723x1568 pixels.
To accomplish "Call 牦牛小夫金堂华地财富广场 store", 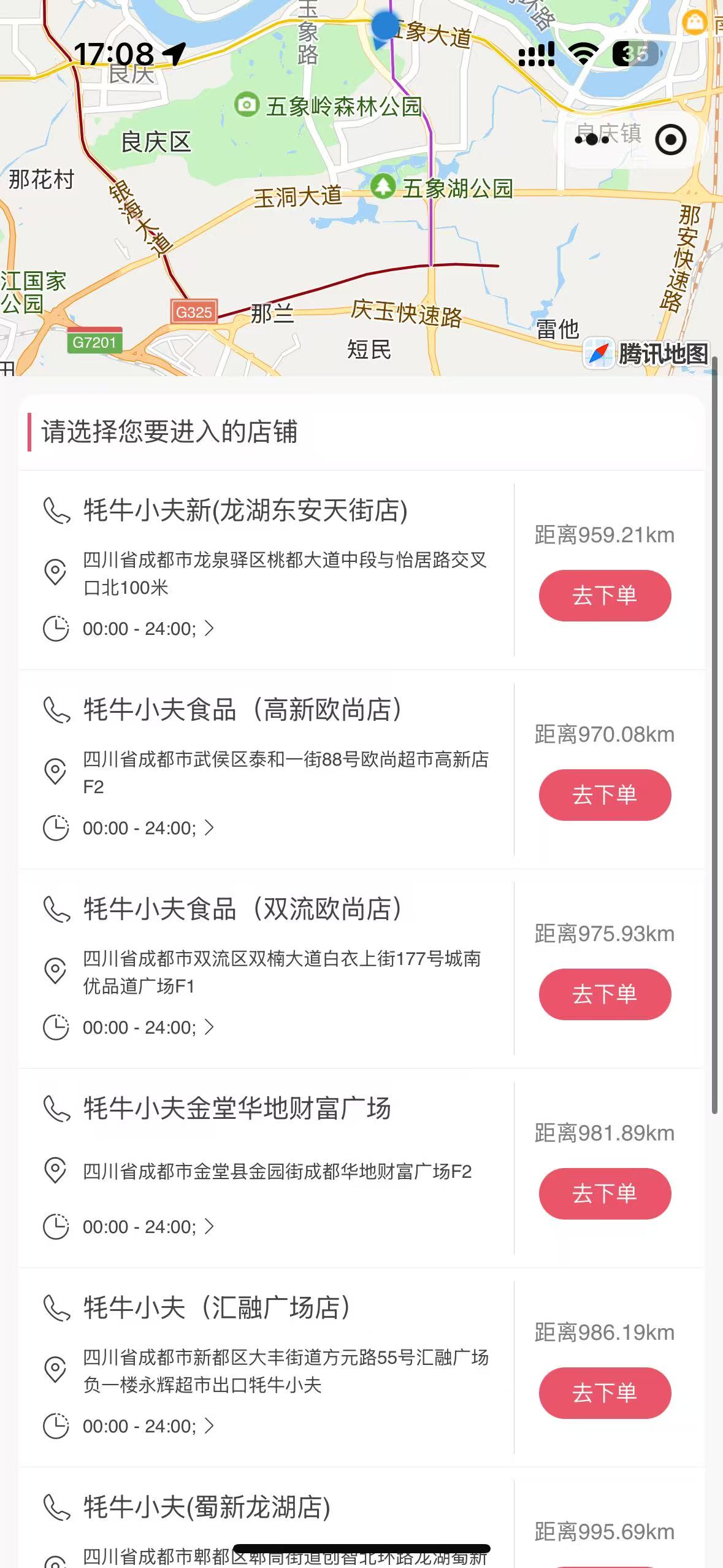I will (x=56, y=1109).
